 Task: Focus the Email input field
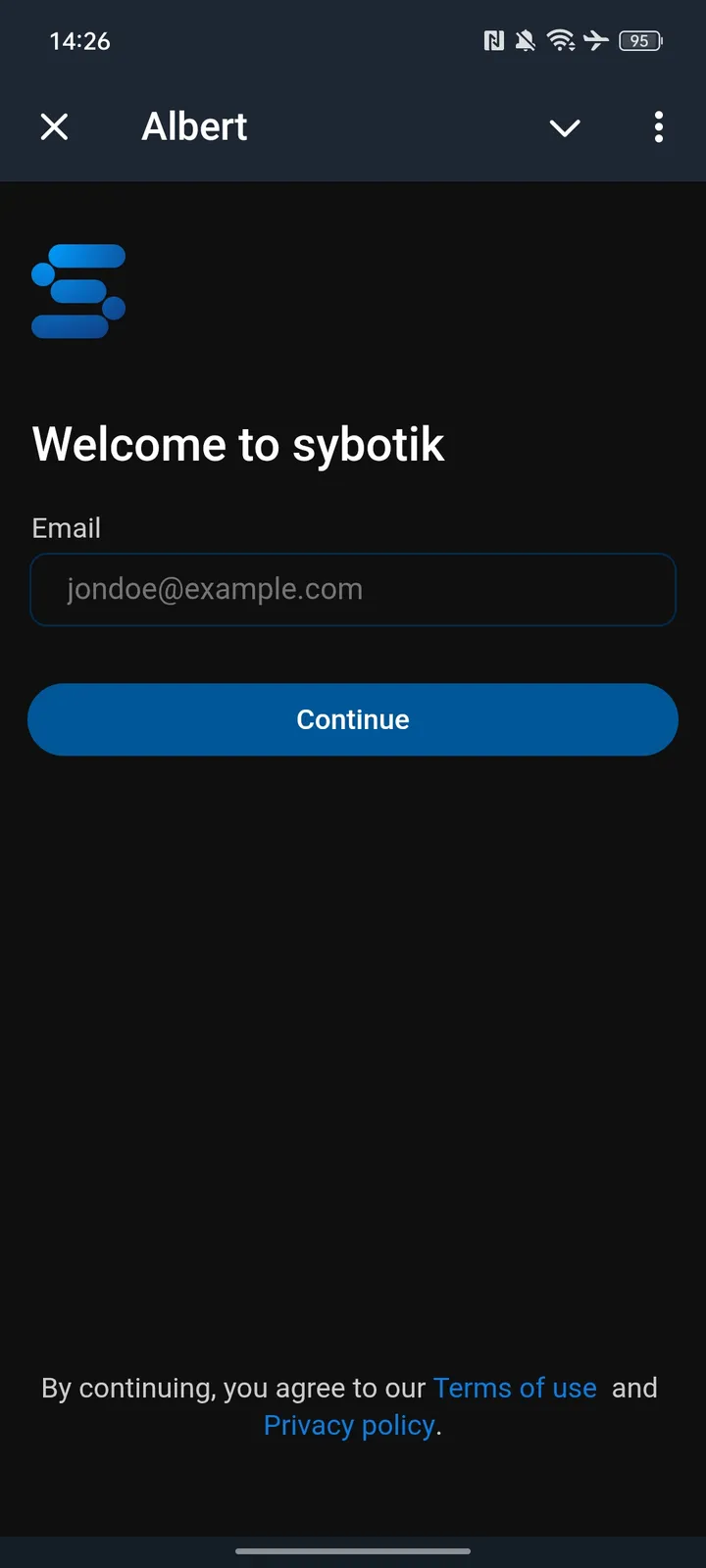[x=353, y=590]
